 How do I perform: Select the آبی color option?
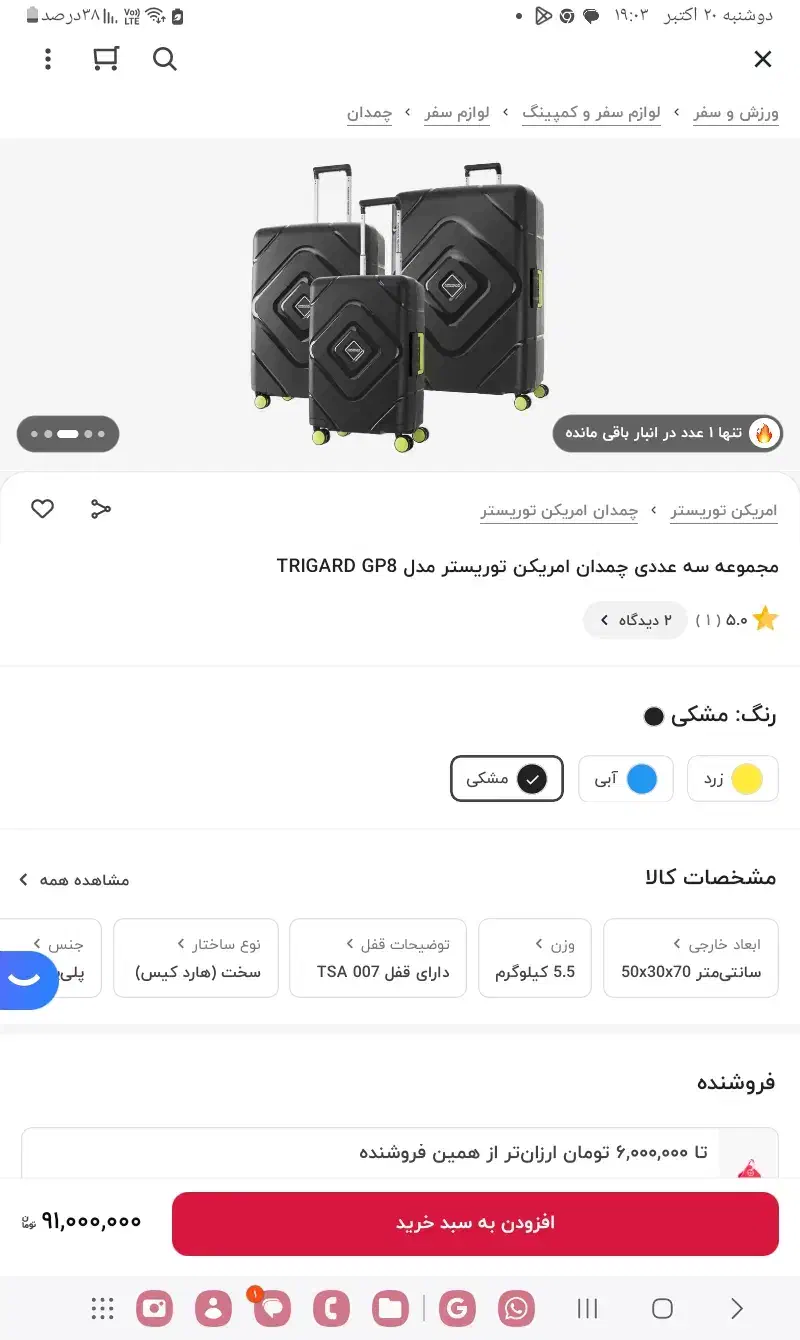626,778
